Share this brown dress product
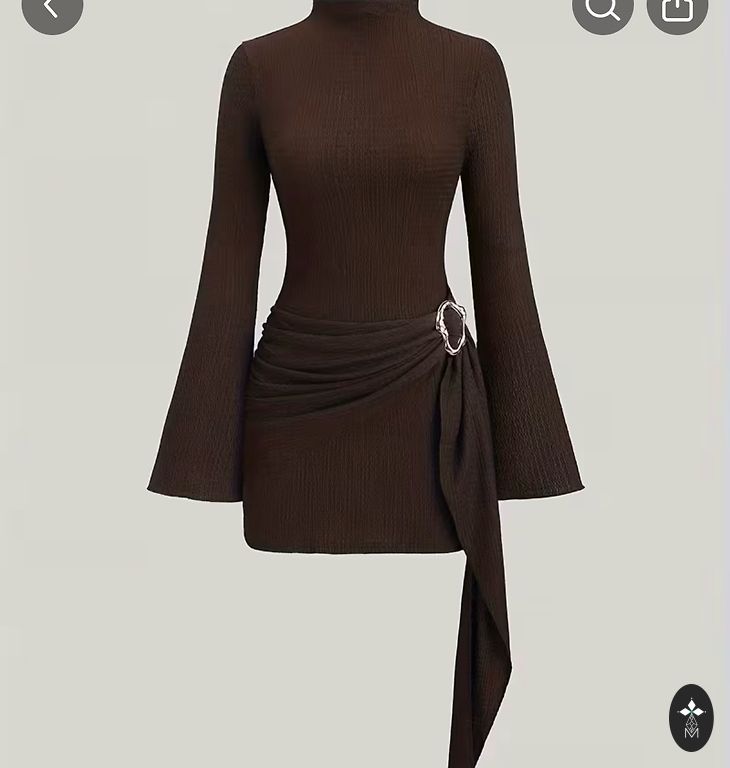 (x=677, y=10)
